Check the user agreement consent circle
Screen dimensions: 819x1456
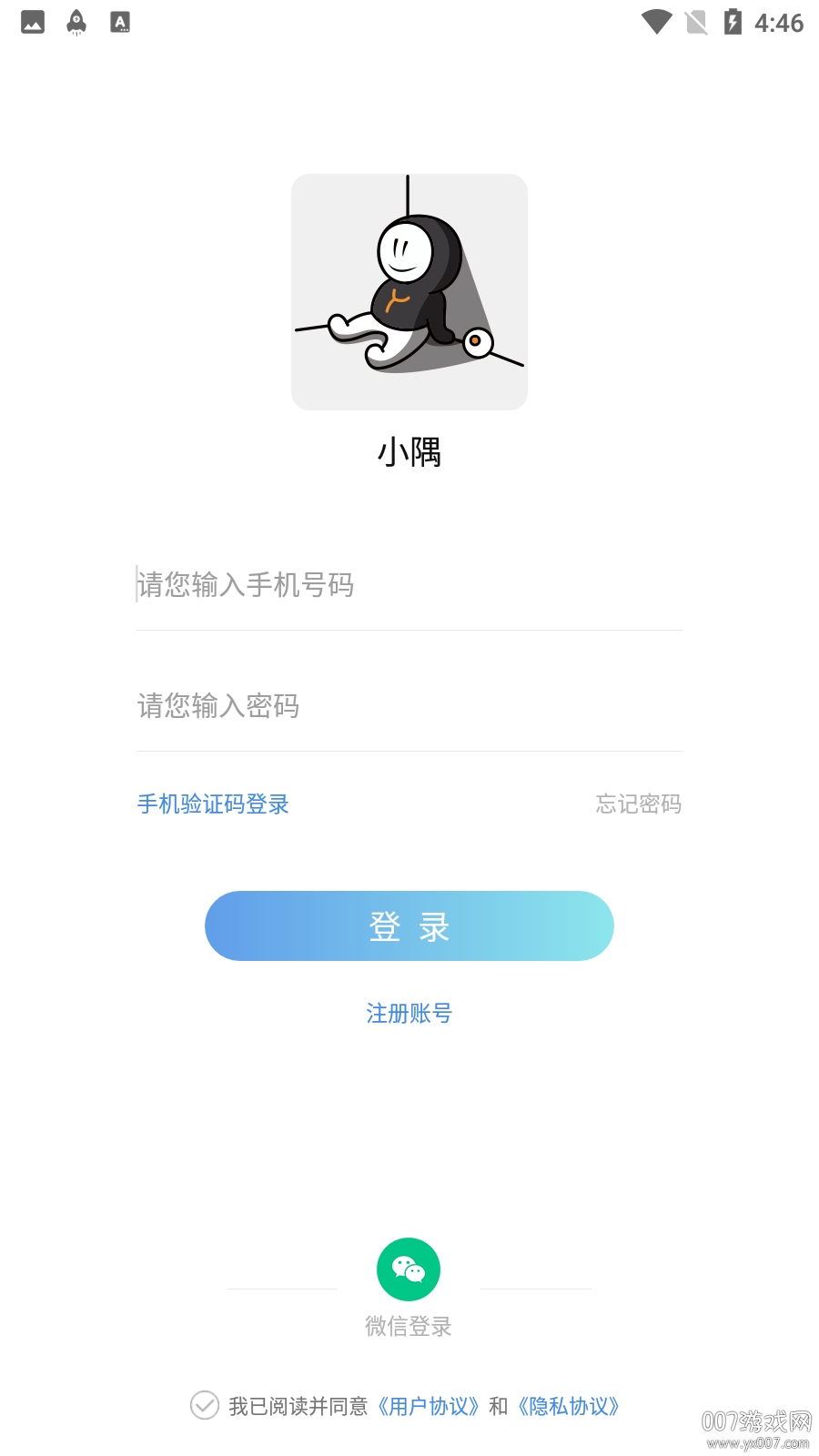(204, 1407)
